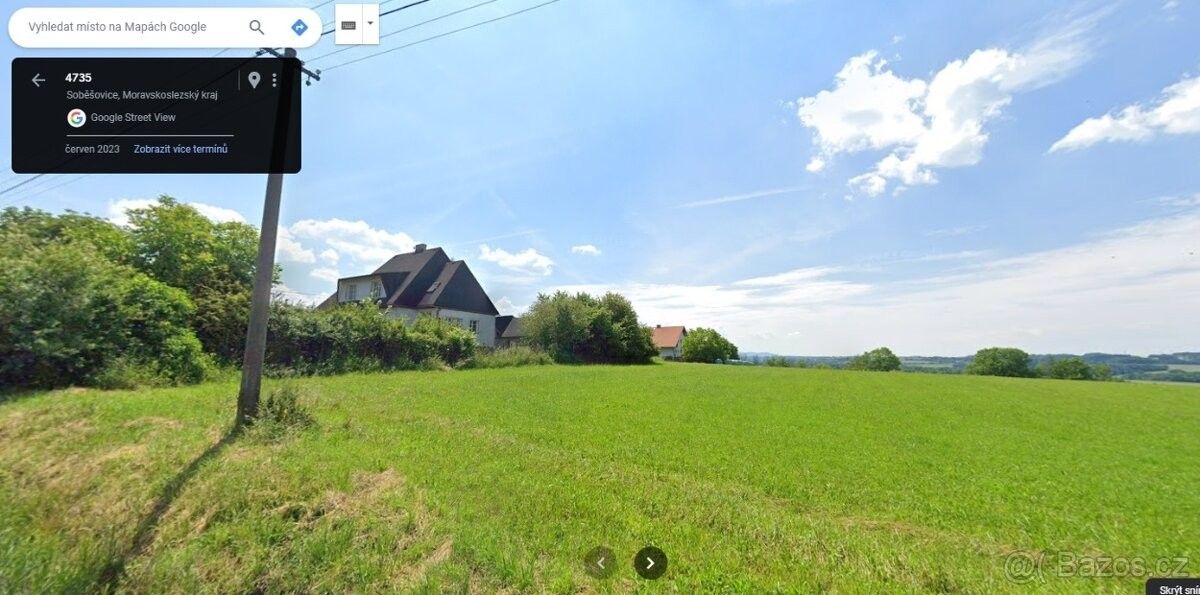The image size is (1200, 595).
Task: Open directions with the blue arrow icon
Action: tap(299, 27)
